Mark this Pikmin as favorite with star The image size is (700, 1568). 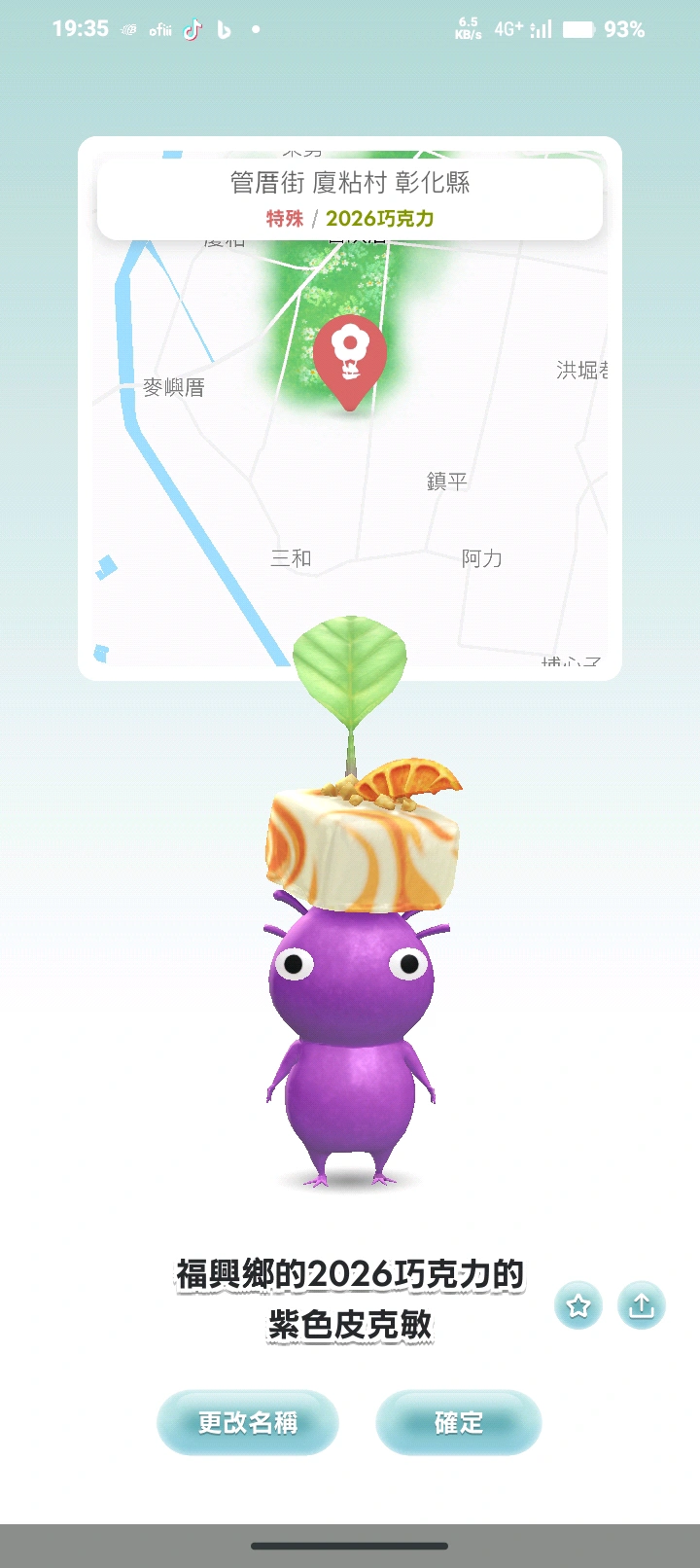[578, 1305]
